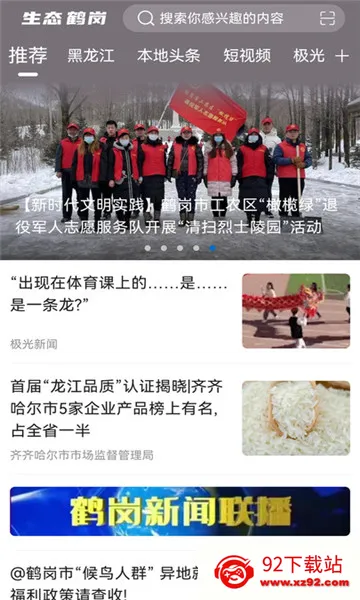Select the 推荐 tab
This screenshot has width=360, height=600.
coord(28,55)
